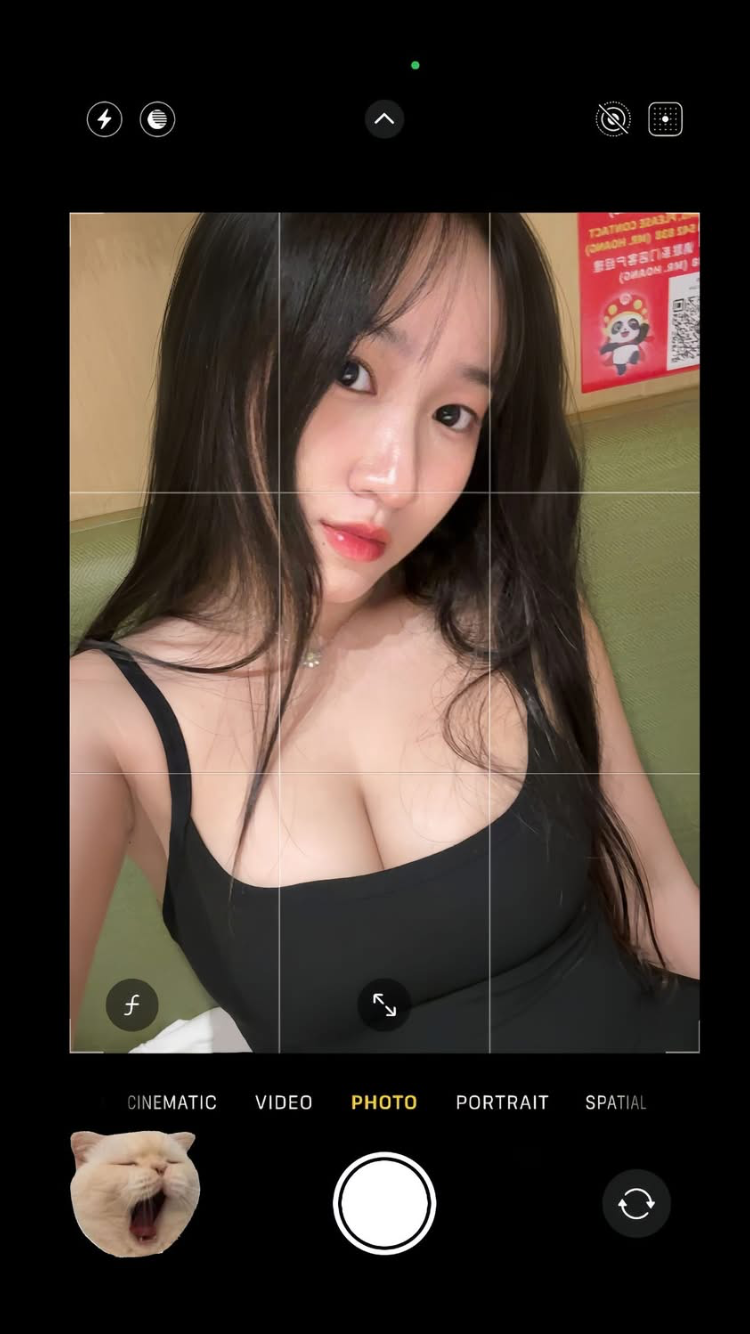Switch to Portrait mode
Viewport: 750px width, 1334px height.
(x=502, y=1102)
